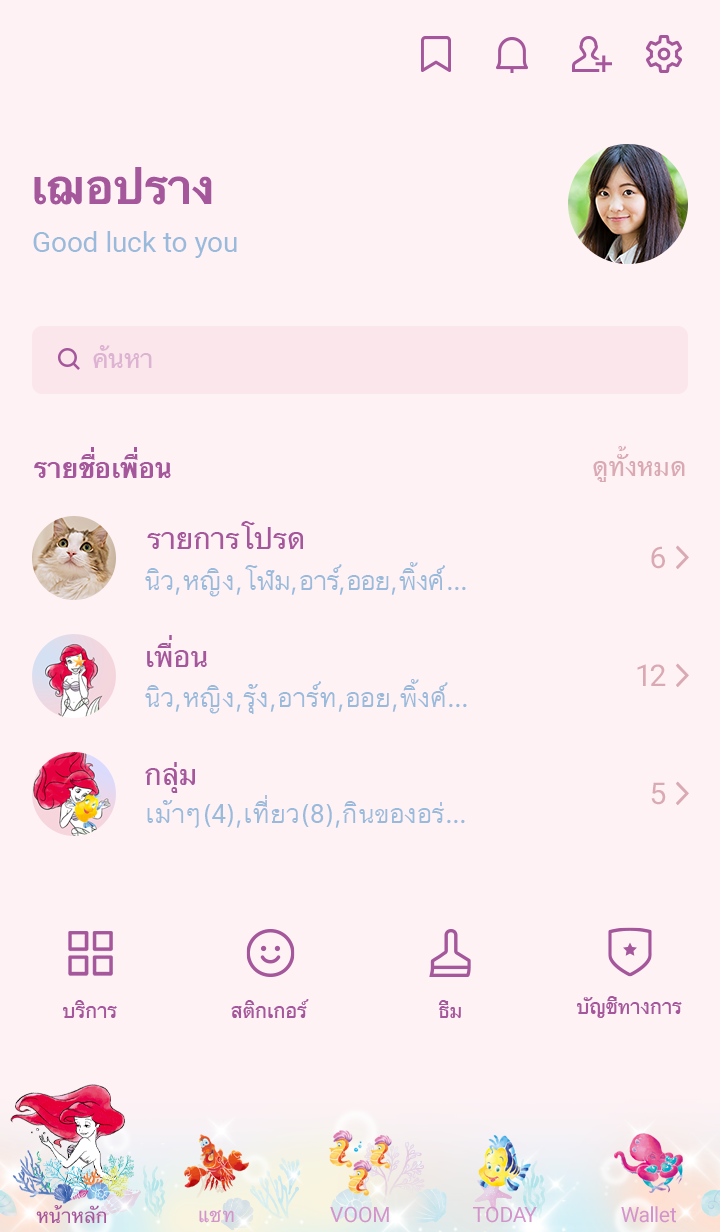Open the ธีม theme shop
This screenshot has height=1232, width=720.
pos(450,973)
